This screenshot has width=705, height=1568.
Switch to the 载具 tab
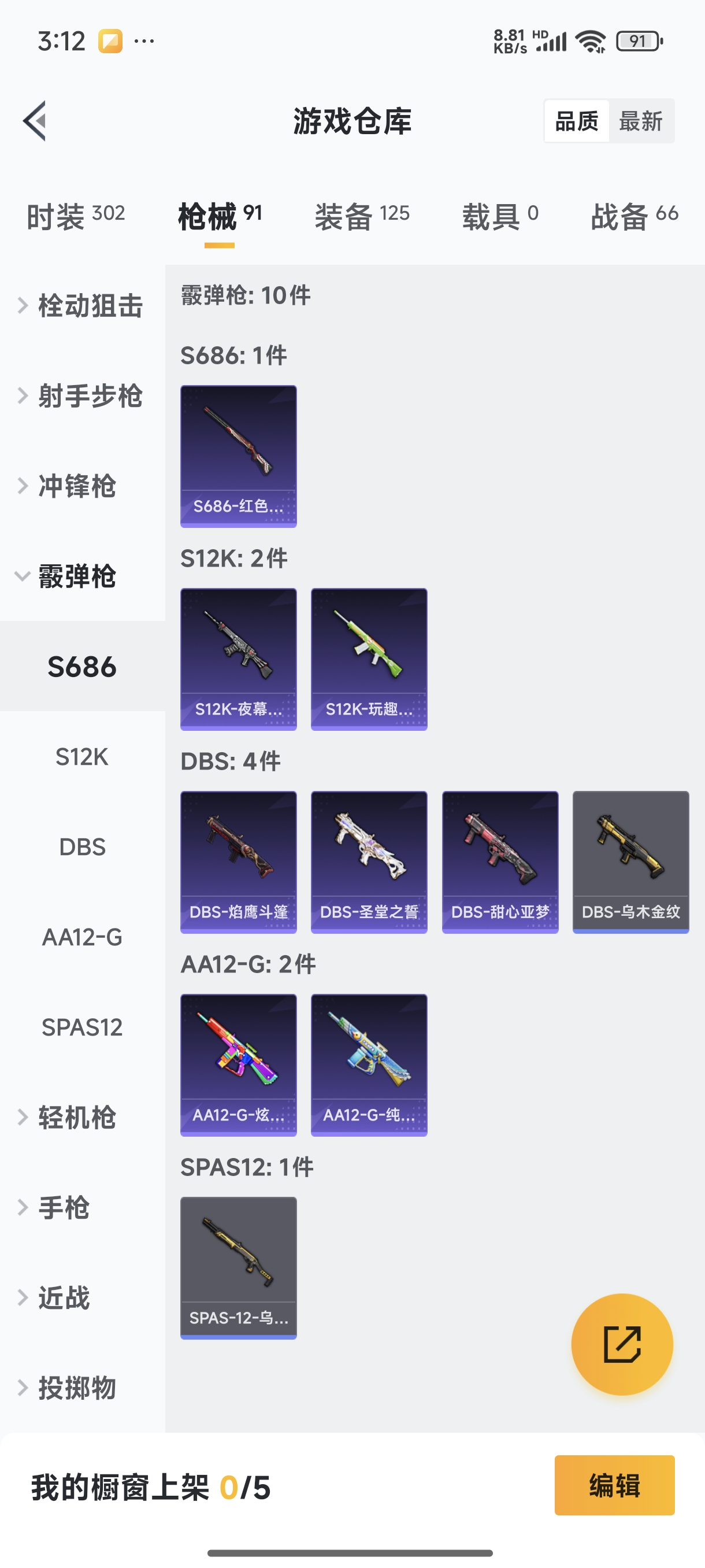(x=500, y=216)
